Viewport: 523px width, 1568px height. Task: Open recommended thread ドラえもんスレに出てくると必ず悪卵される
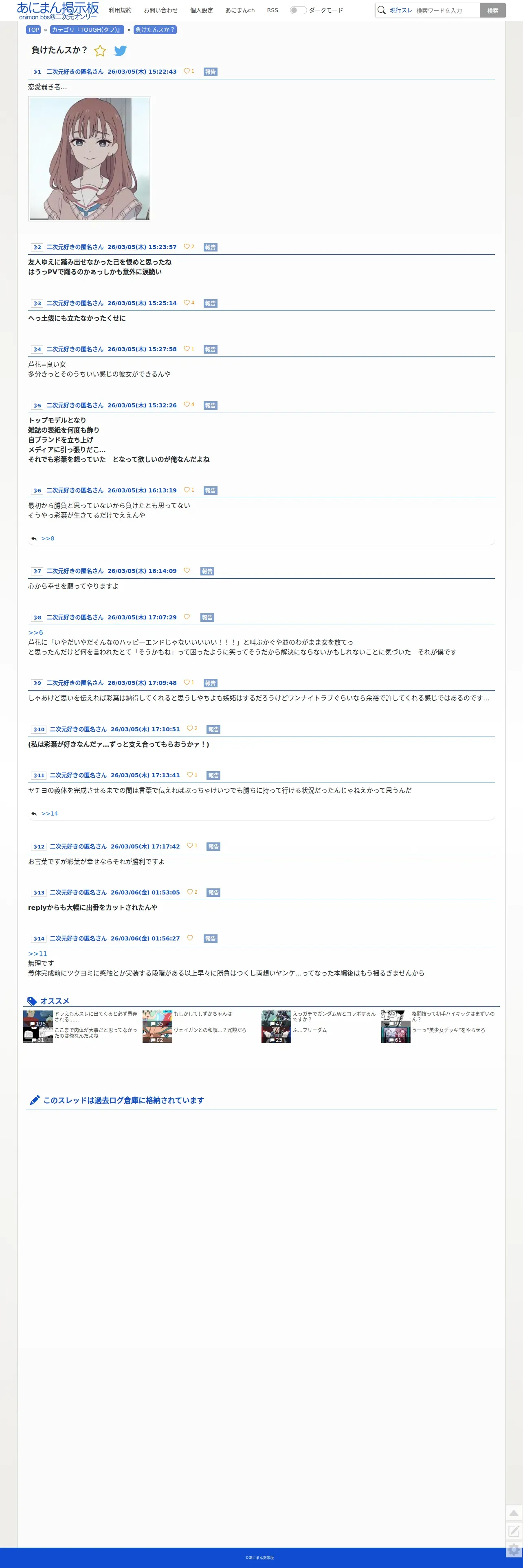[96, 1017]
